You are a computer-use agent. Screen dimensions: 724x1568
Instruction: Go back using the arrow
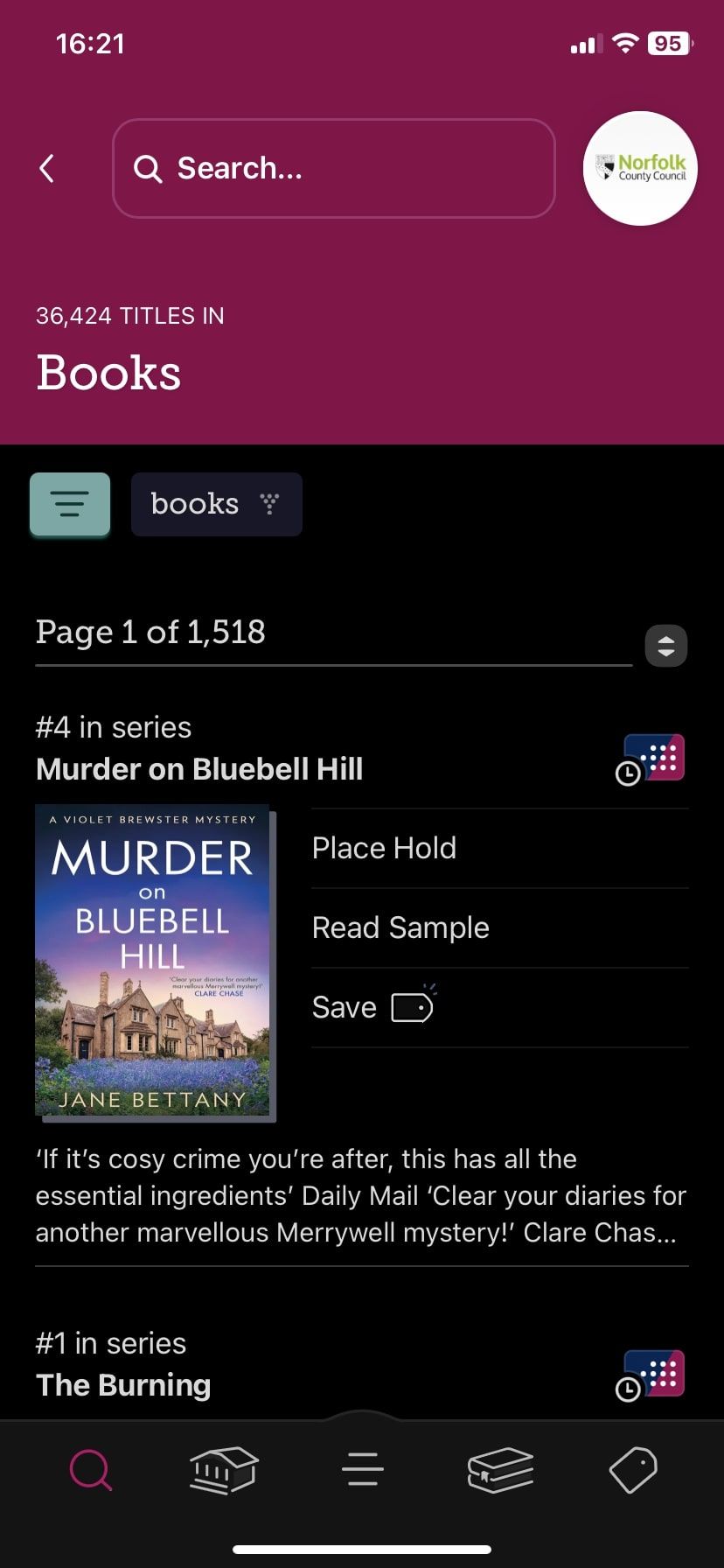coord(48,168)
